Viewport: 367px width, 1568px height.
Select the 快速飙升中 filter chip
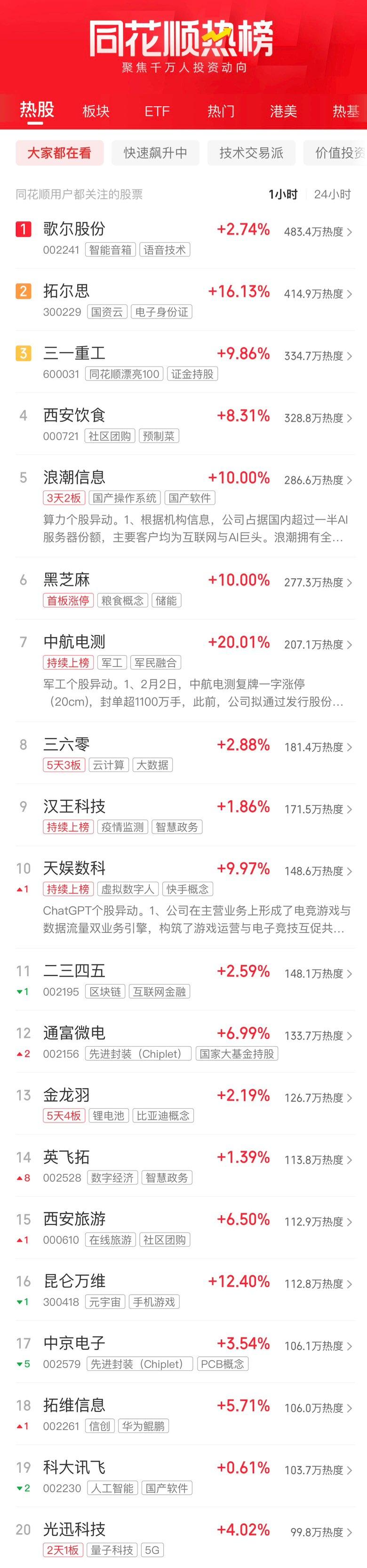click(x=155, y=153)
